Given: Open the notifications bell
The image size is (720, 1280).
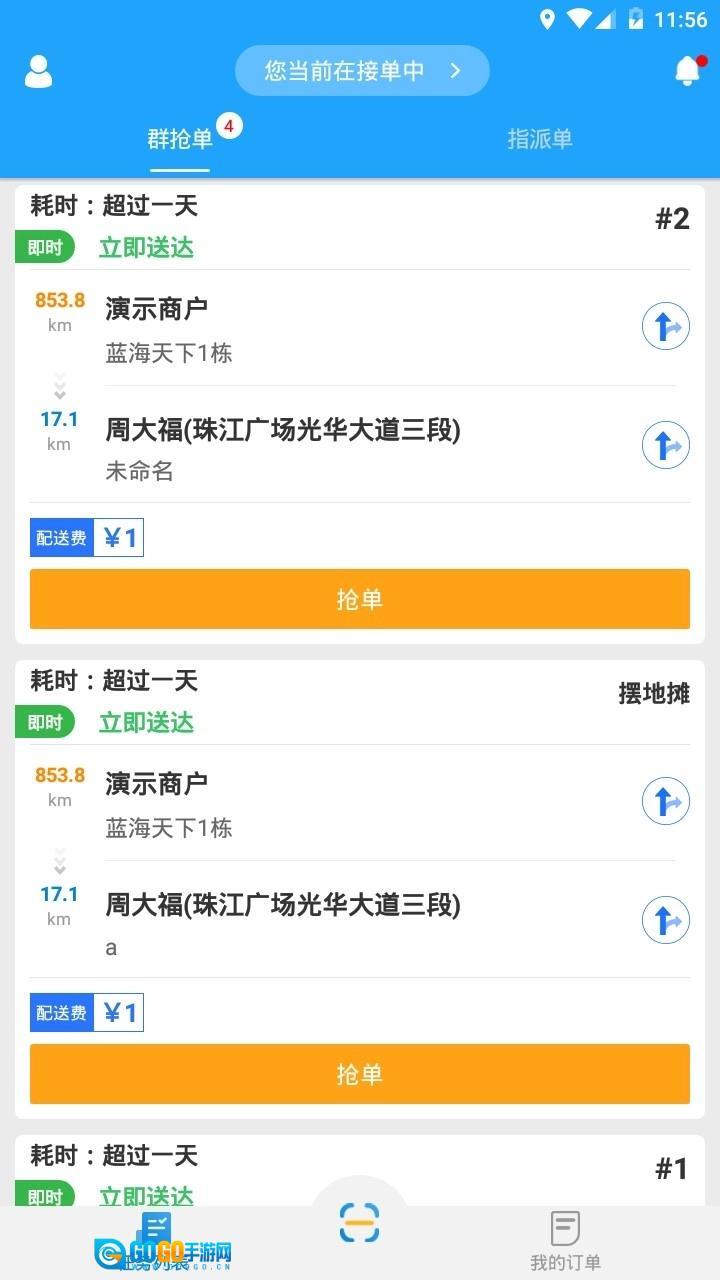Looking at the screenshot, I should pos(687,70).
